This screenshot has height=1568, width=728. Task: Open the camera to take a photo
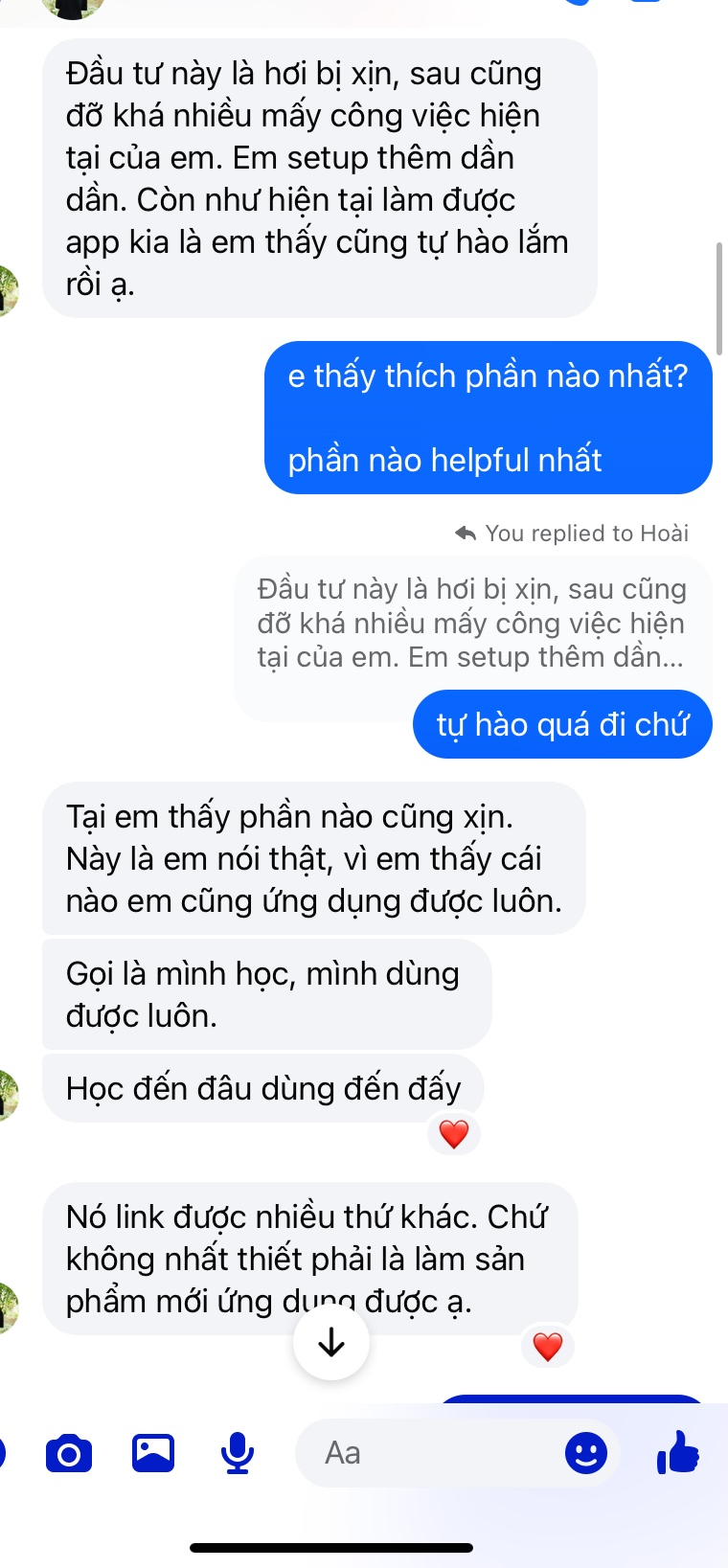[x=69, y=1454]
